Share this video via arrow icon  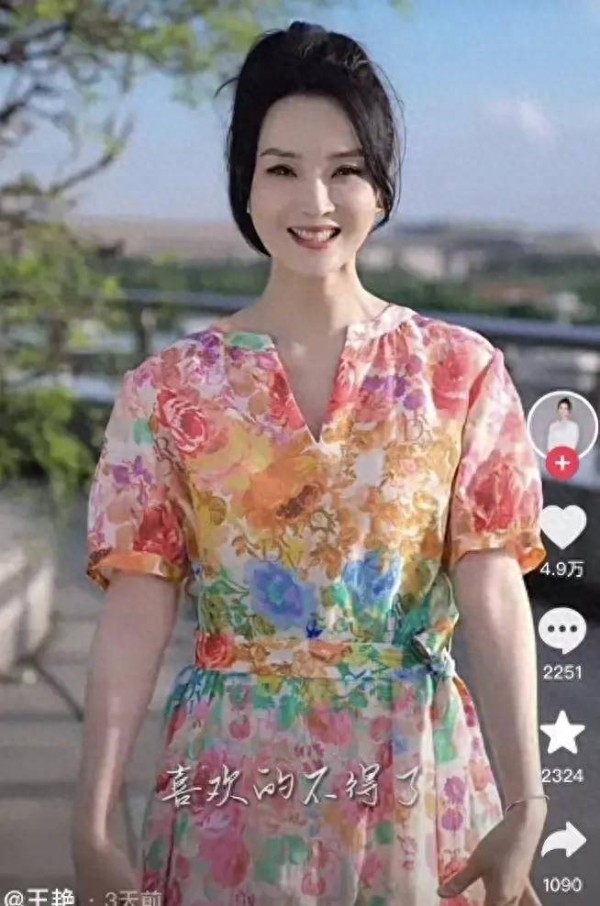tap(563, 841)
